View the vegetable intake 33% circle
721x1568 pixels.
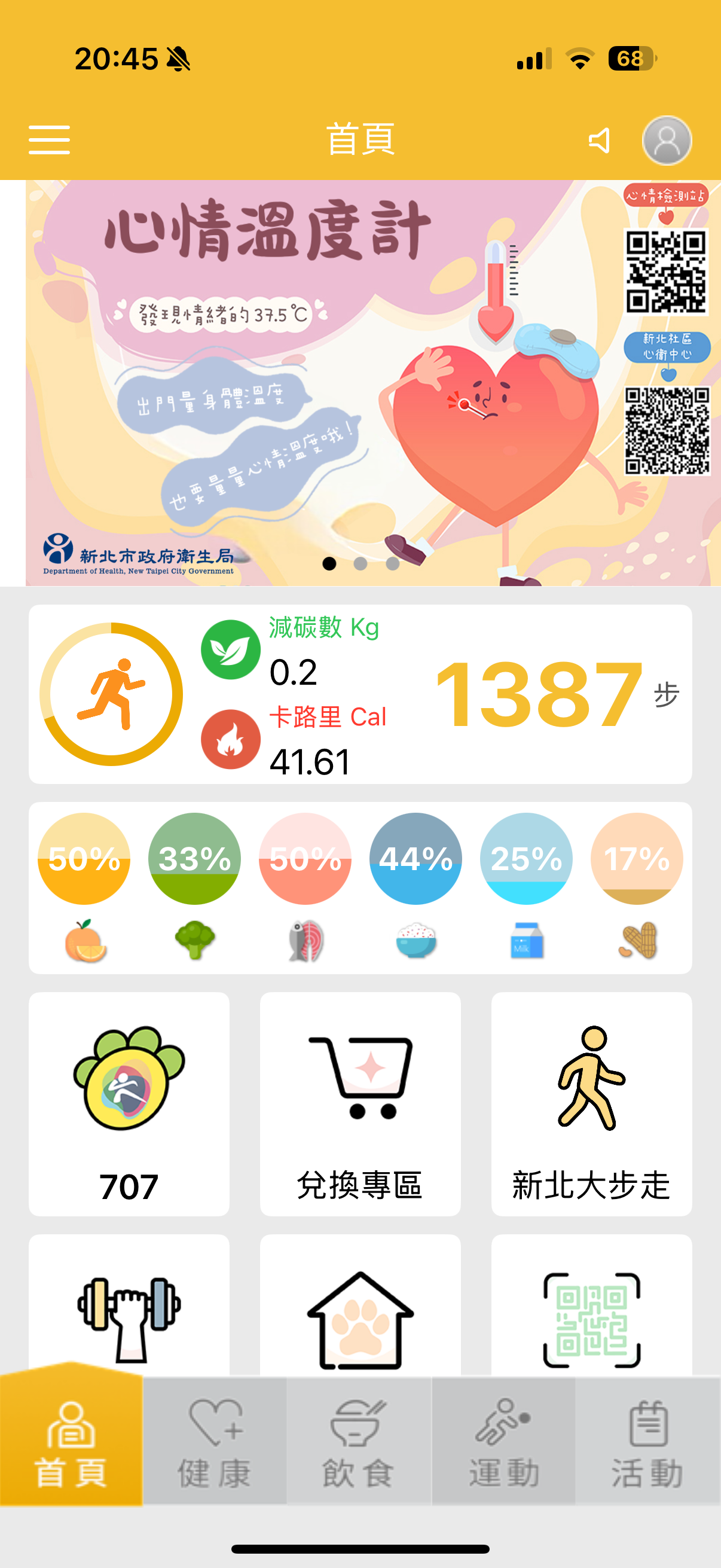(195, 859)
